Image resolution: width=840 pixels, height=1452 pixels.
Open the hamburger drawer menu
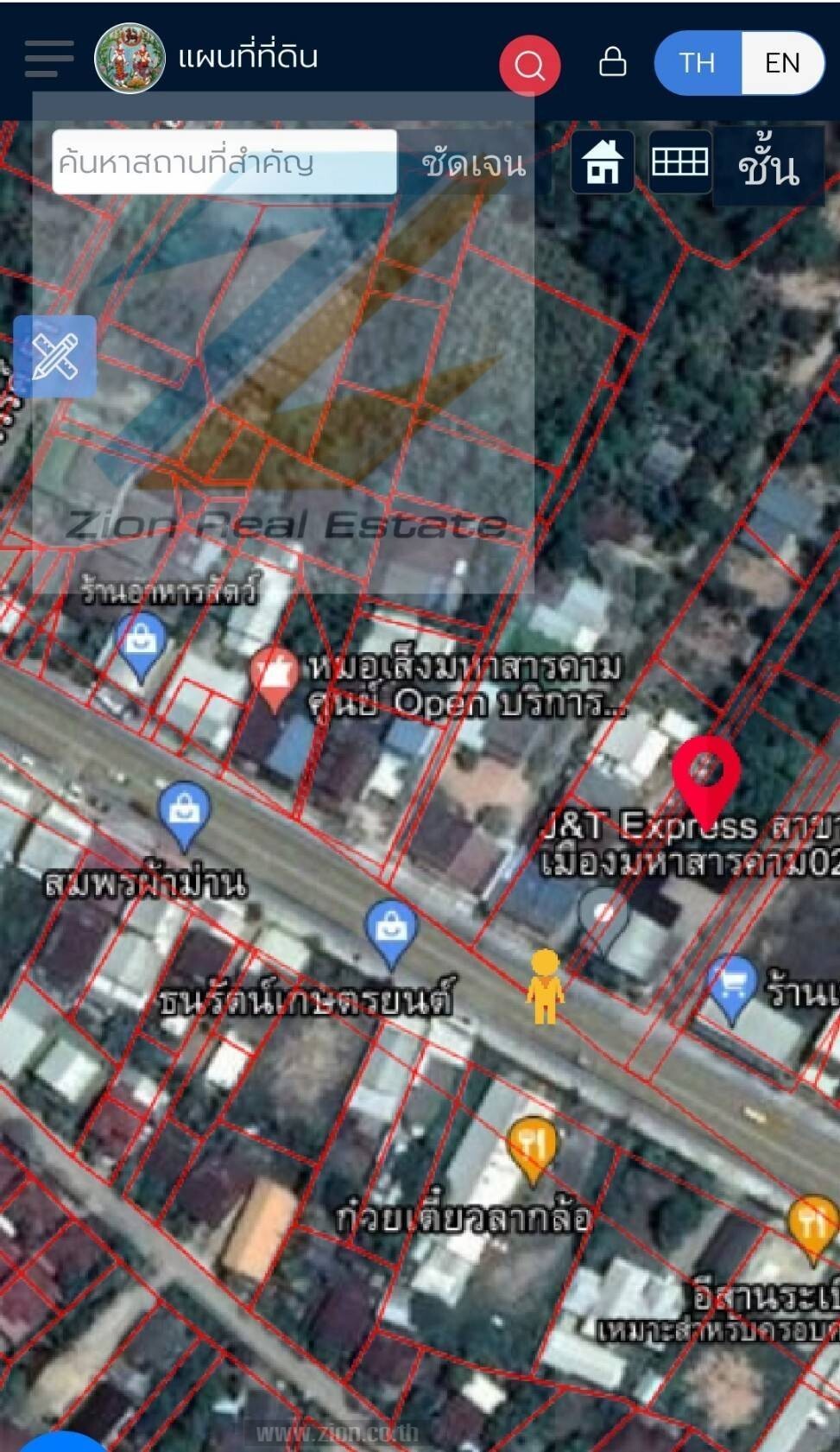[49, 59]
